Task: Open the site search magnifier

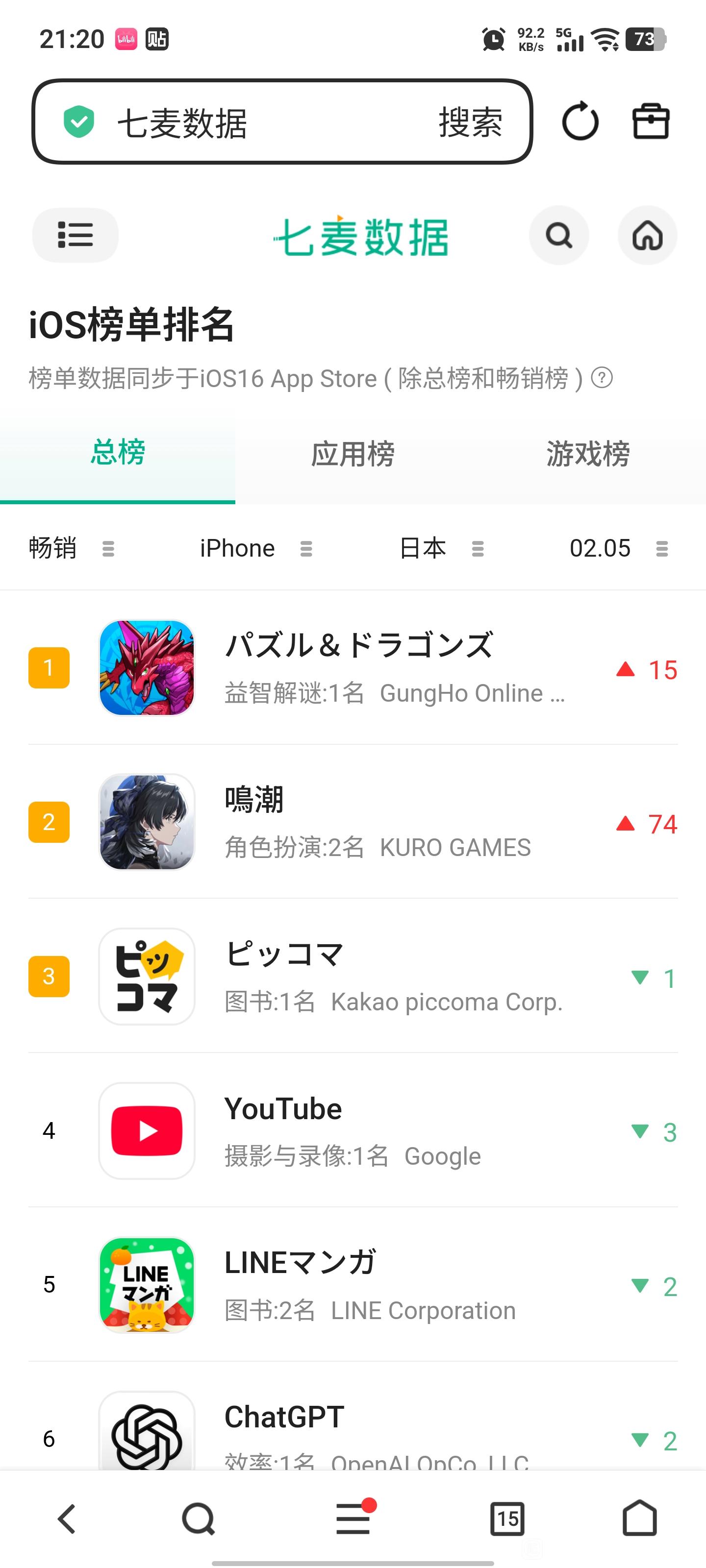Action: pos(558,235)
